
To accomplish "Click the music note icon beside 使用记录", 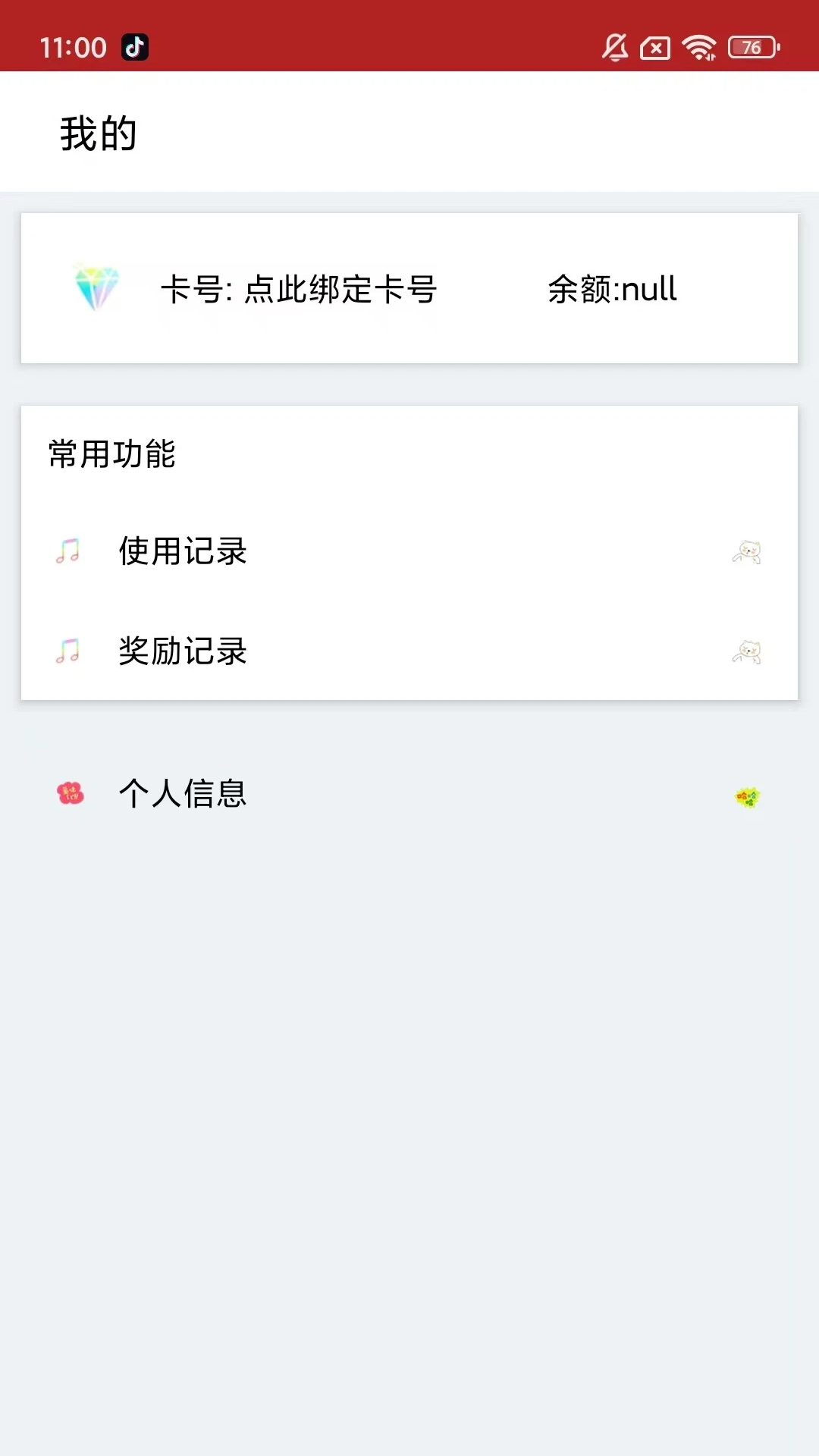I will [67, 552].
